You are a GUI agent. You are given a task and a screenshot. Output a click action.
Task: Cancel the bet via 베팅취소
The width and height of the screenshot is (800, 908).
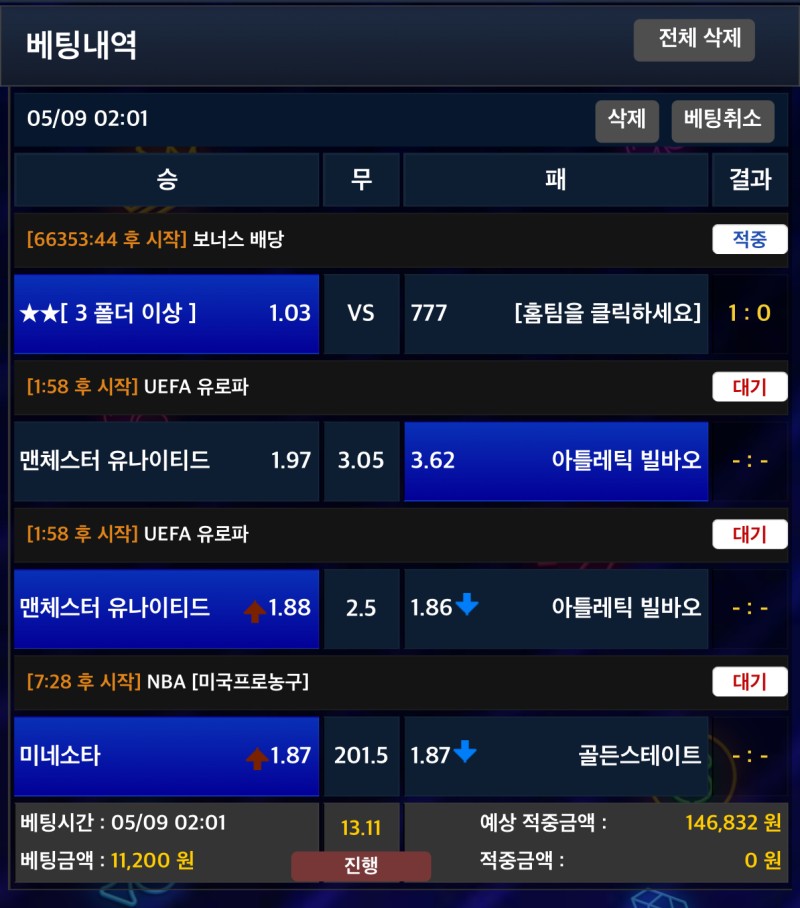click(x=722, y=120)
